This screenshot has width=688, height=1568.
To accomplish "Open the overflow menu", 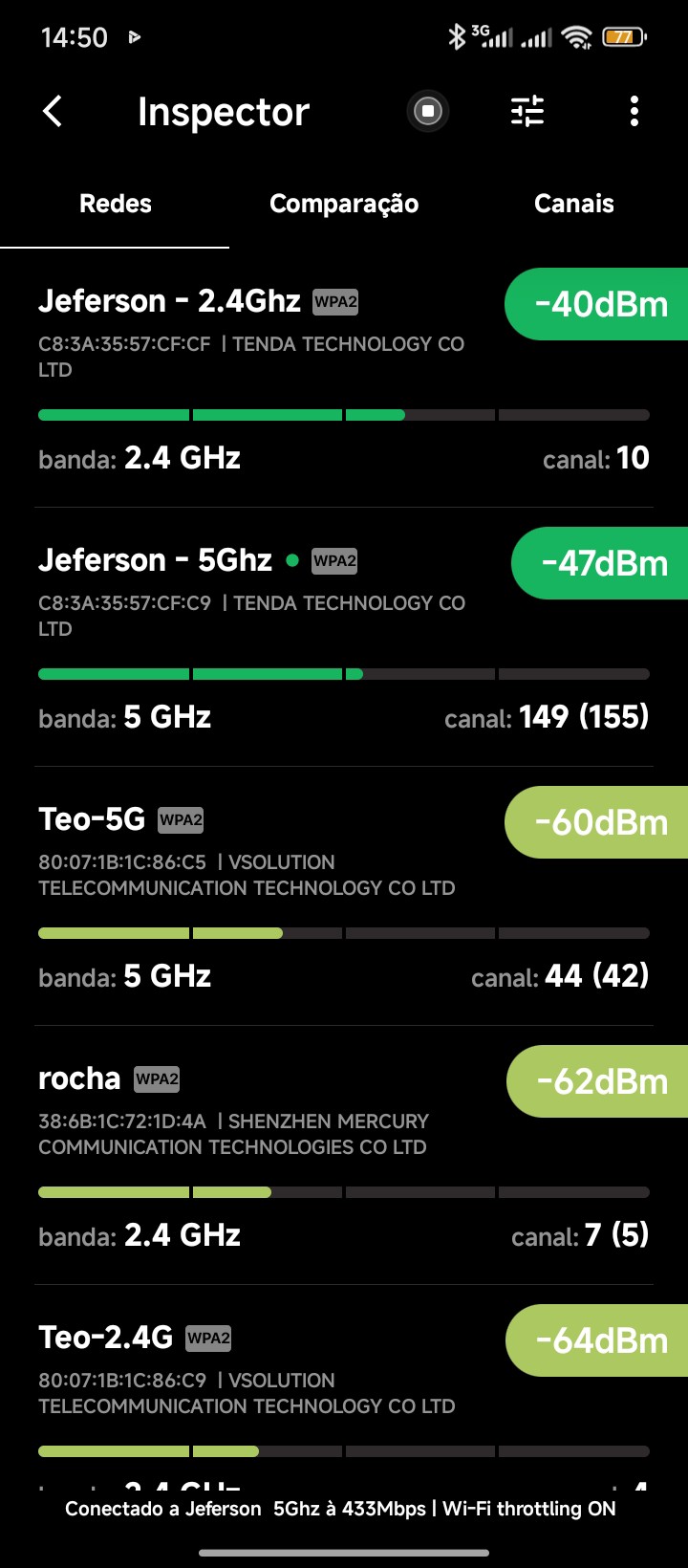I will pyautogui.click(x=634, y=112).
